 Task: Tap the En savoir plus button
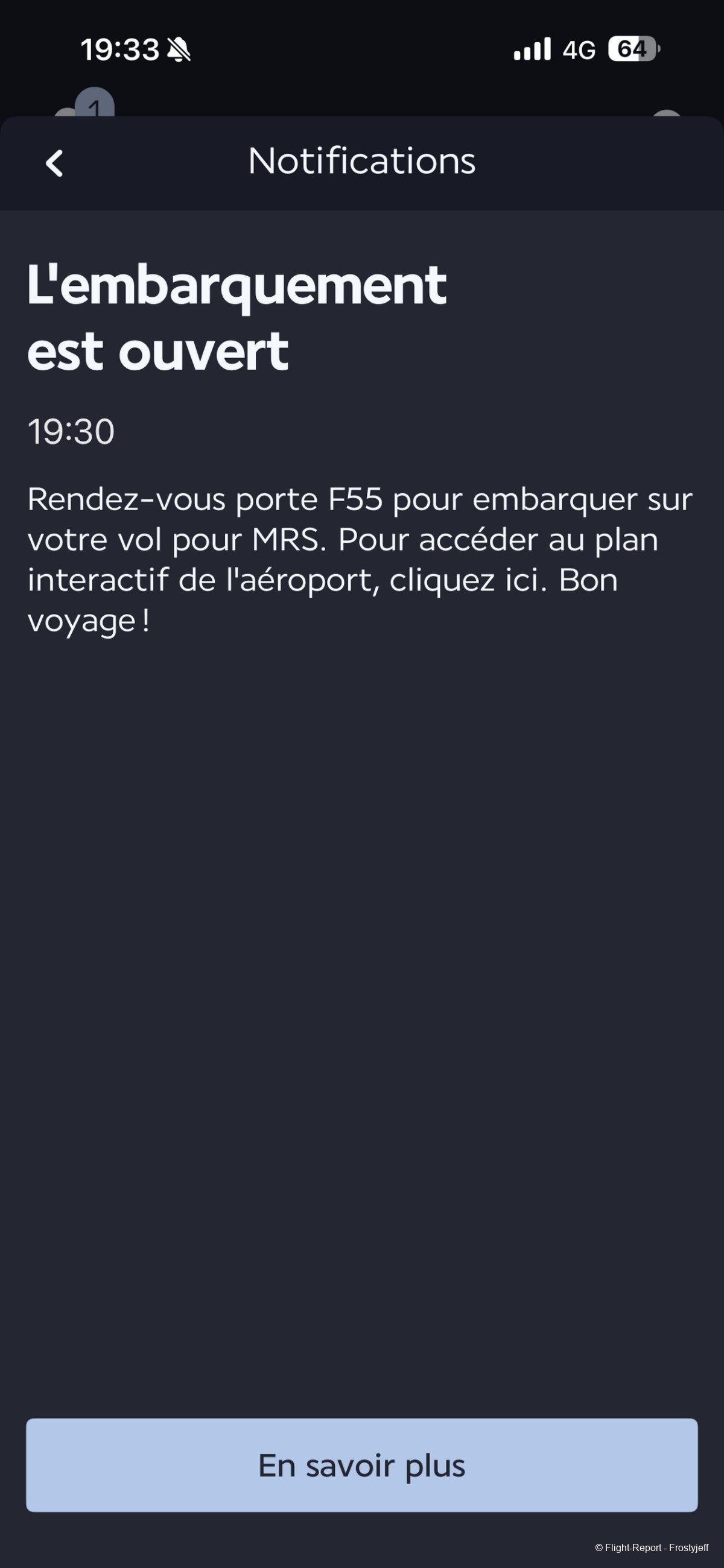(361, 1464)
